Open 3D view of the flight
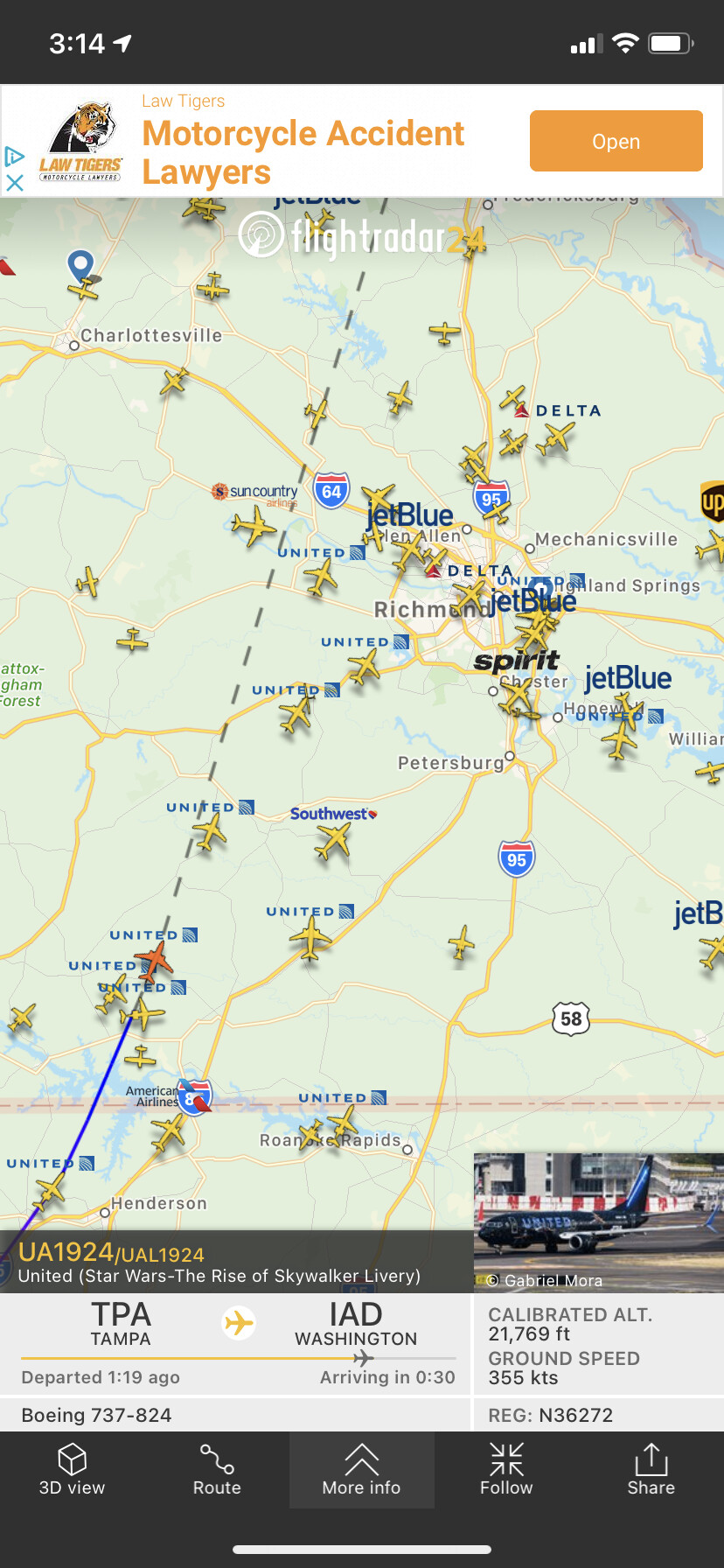Image resolution: width=724 pixels, height=1568 pixels. coord(72,1470)
